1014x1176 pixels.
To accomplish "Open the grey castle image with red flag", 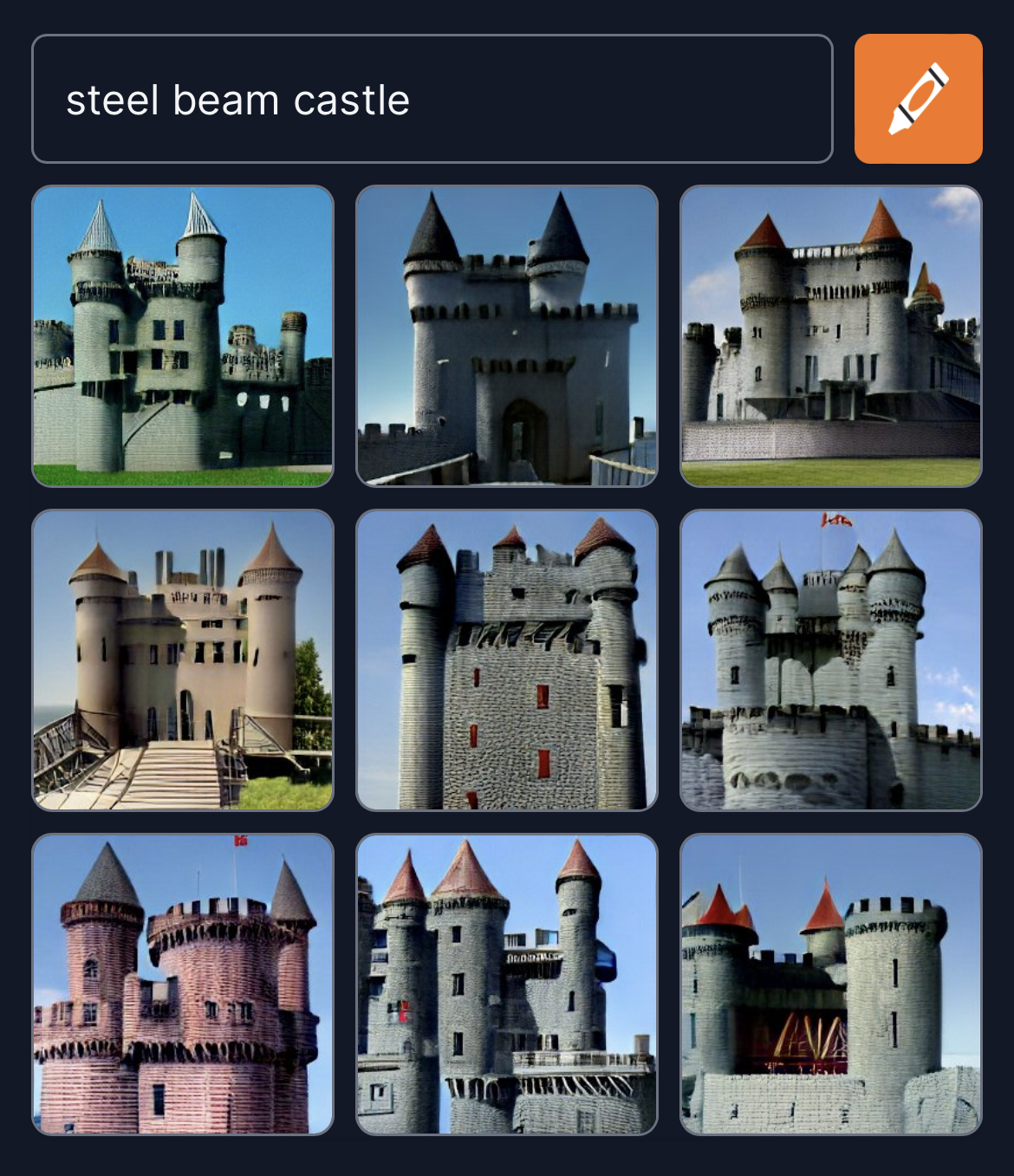I will [x=831, y=660].
